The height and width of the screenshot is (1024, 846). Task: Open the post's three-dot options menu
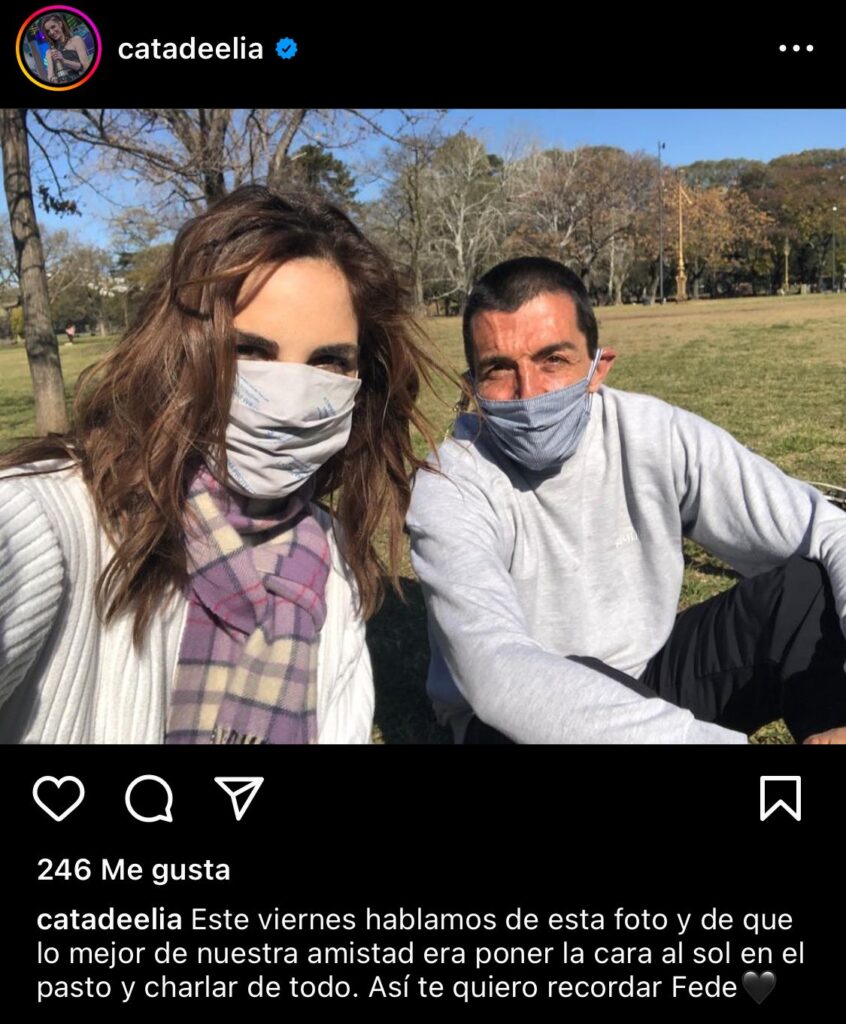[x=795, y=48]
